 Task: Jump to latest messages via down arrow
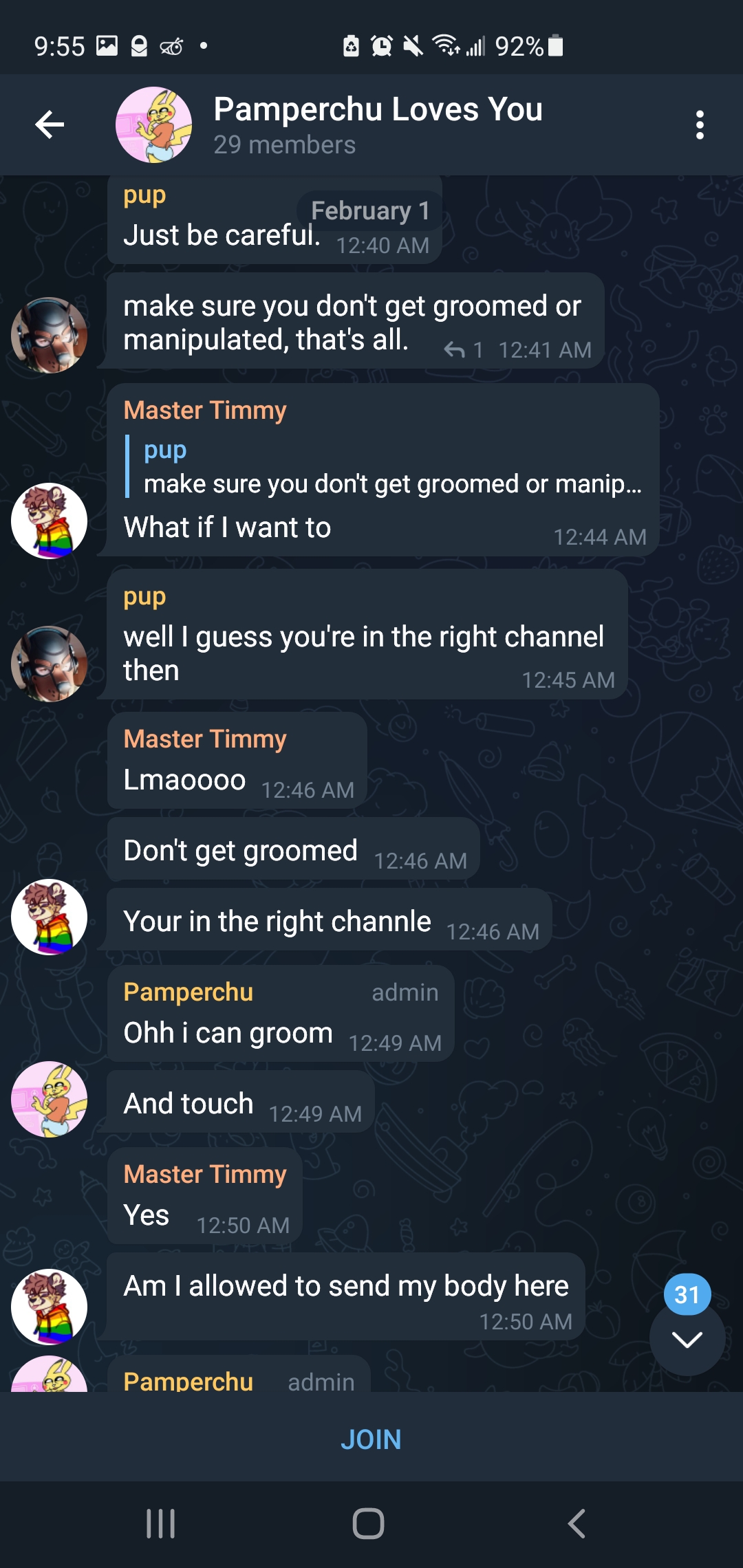click(x=687, y=1339)
